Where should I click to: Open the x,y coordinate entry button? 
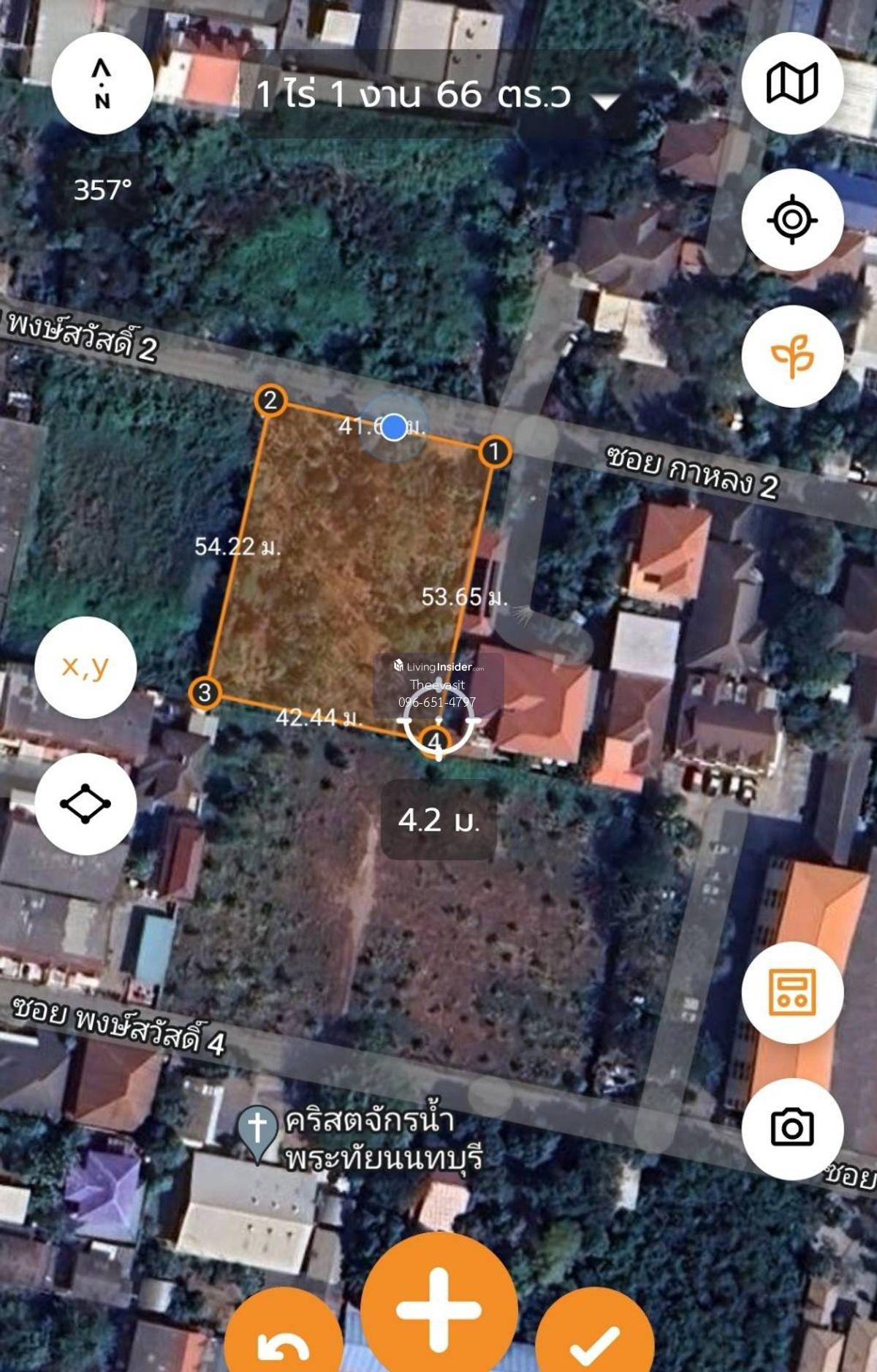pyautogui.click(x=86, y=667)
